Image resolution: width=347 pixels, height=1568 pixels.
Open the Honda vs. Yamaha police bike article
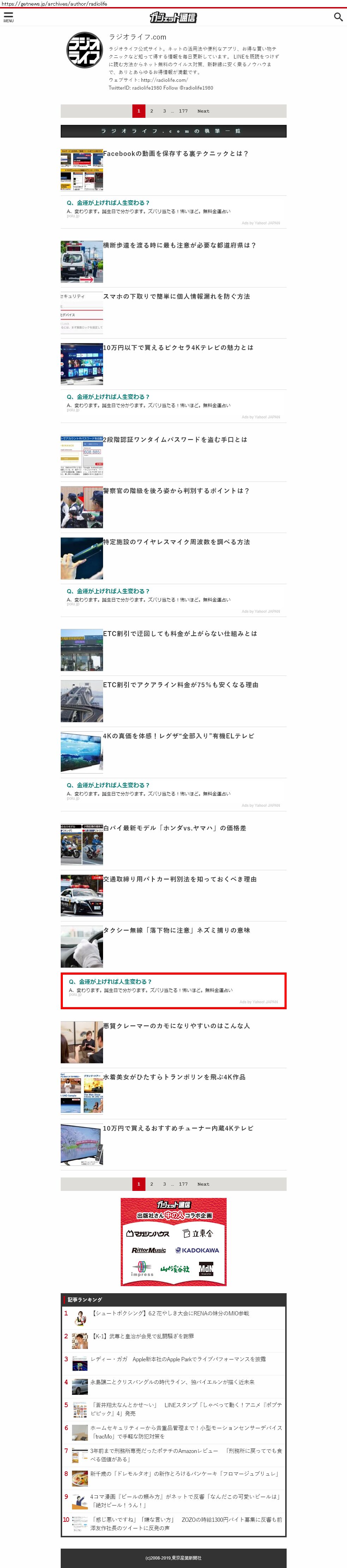(174, 828)
